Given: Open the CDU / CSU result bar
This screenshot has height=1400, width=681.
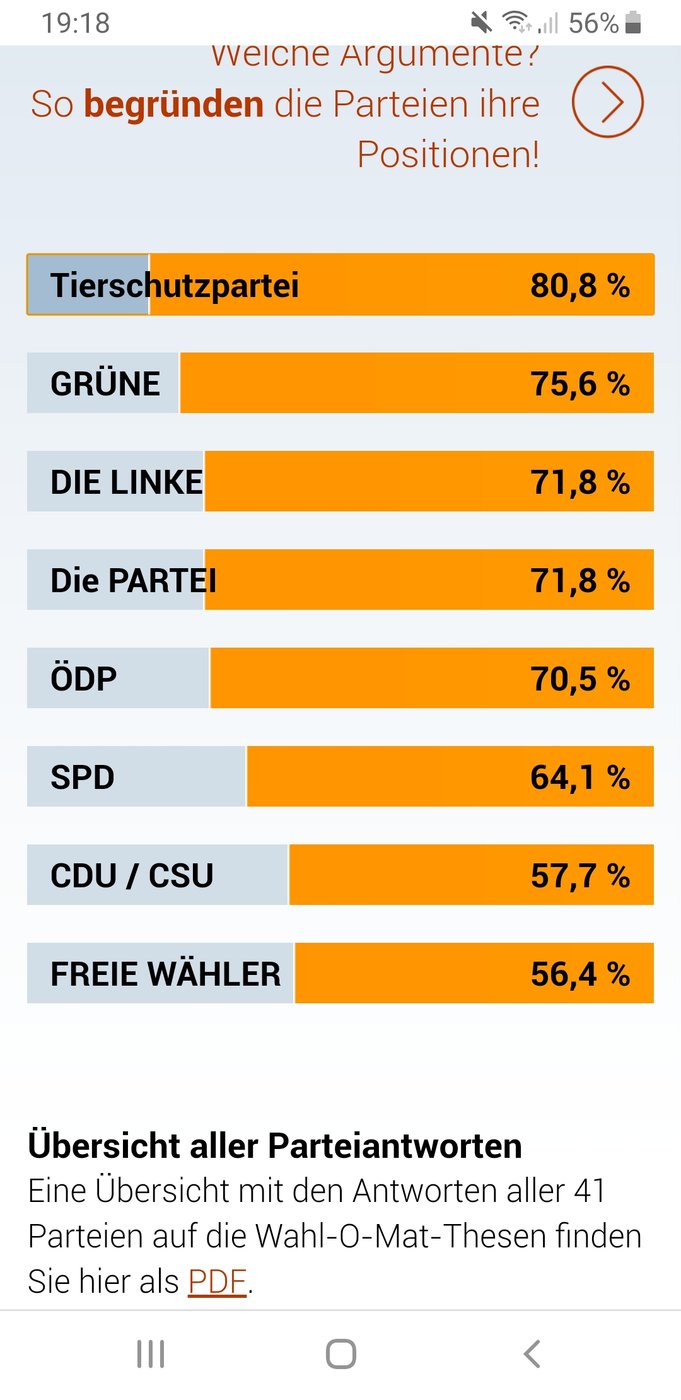Looking at the screenshot, I should [340, 875].
